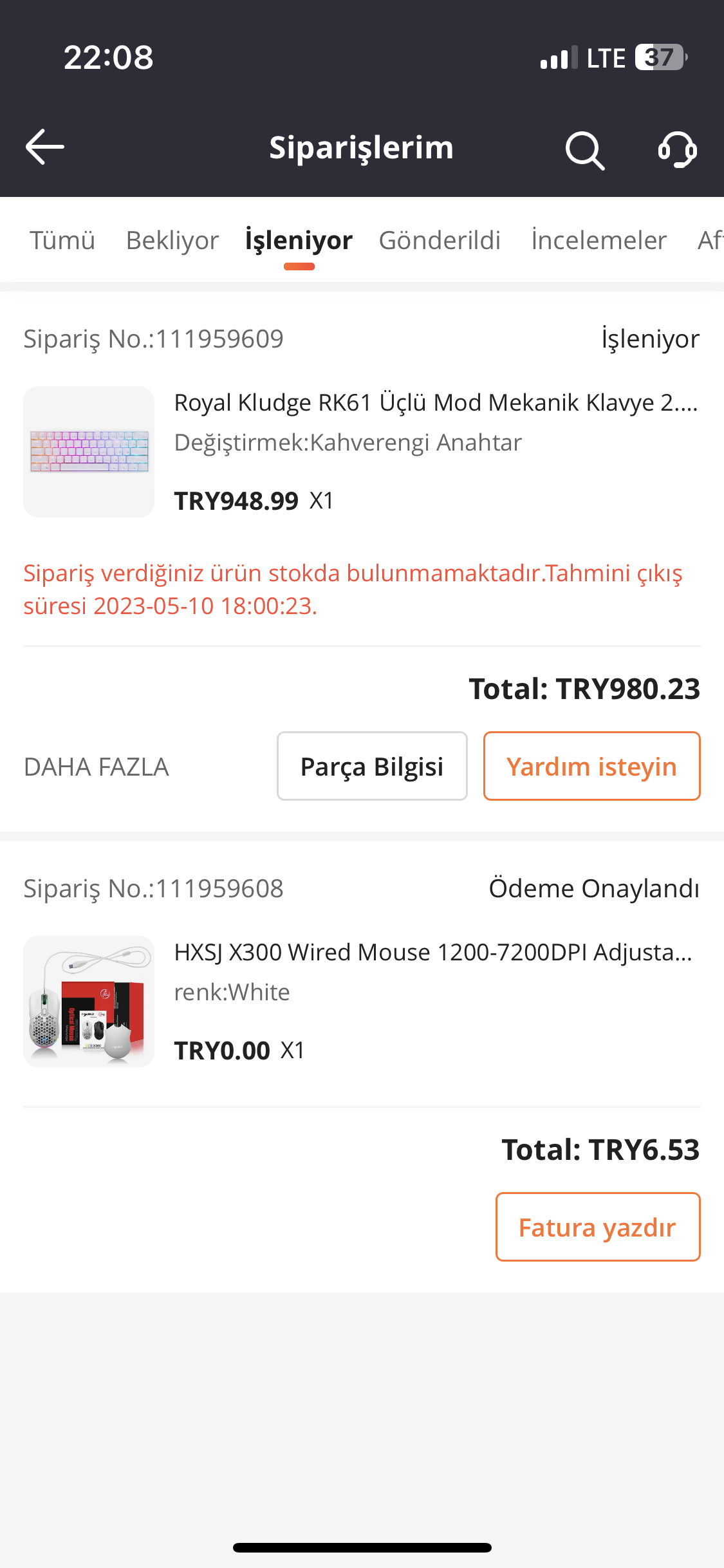Tap DAHA FAZLA for more options
Image resolution: width=724 pixels, height=1568 pixels.
pyautogui.click(x=97, y=767)
